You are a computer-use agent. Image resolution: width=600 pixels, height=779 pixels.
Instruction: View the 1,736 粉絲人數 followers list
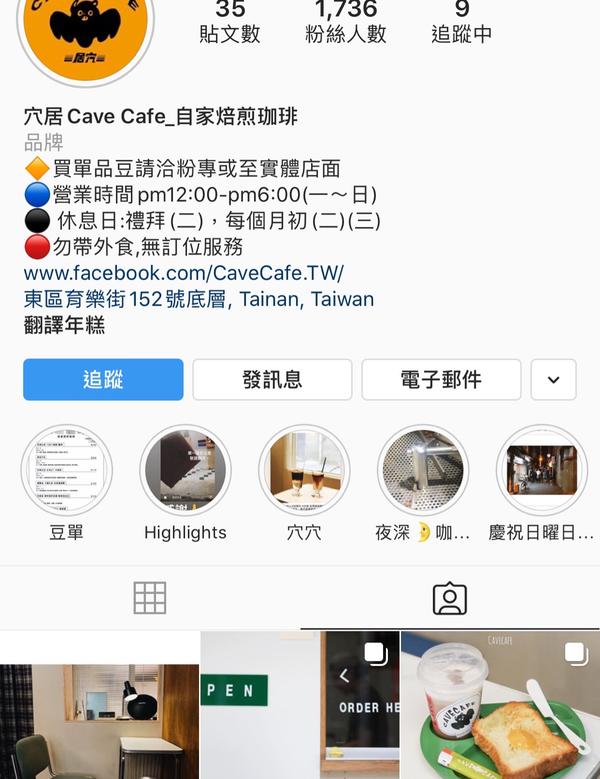click(x=346, y=22)
